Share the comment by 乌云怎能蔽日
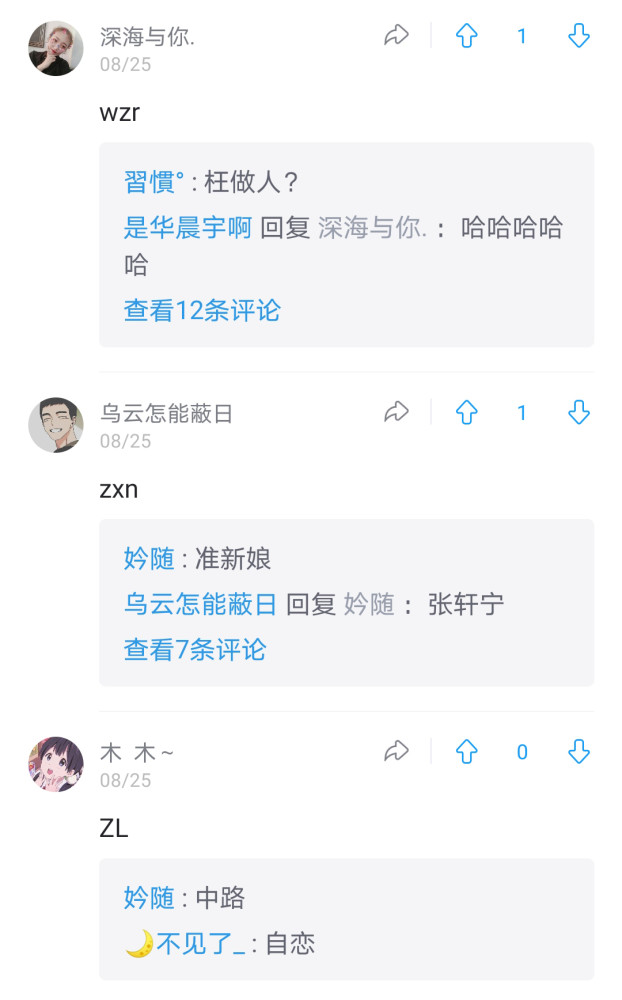 click(397, 412)
